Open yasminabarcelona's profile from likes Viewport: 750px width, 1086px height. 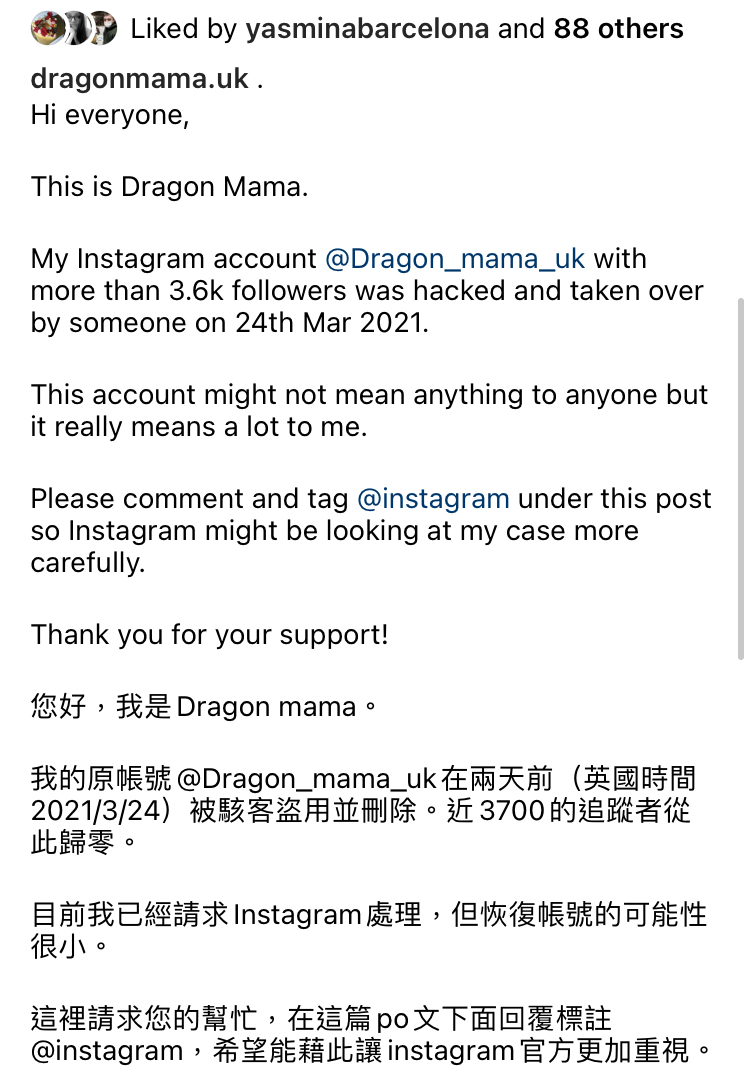(367, 29)
